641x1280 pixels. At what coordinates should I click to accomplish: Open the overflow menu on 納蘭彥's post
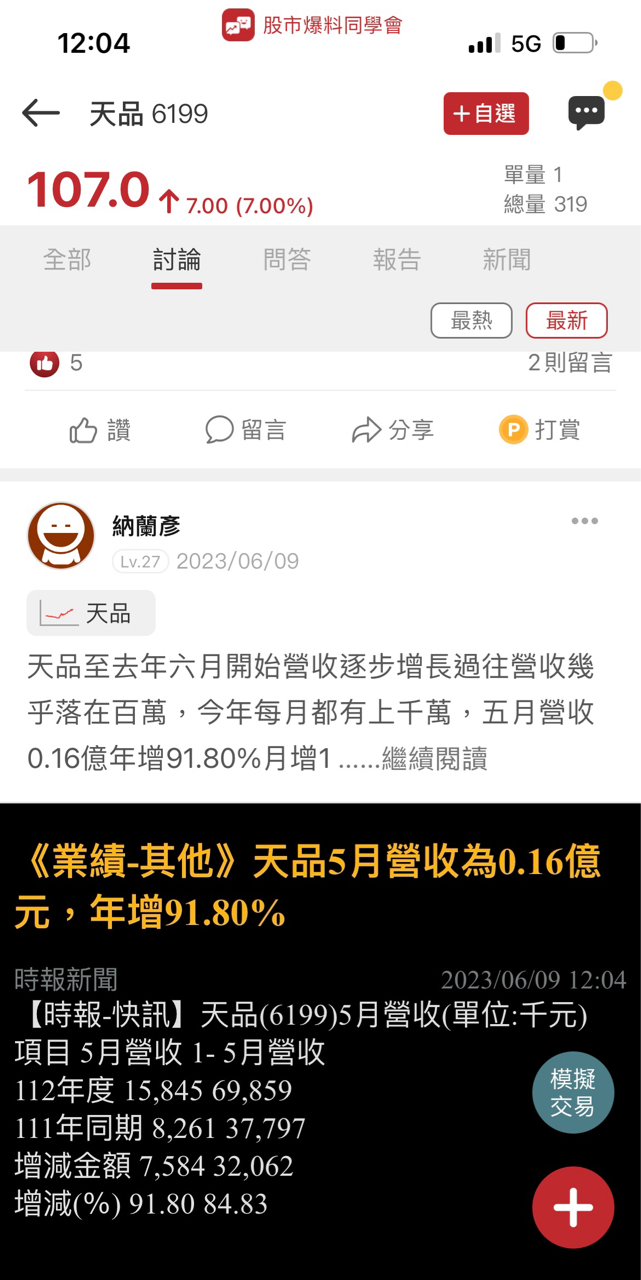tap(585, 521)
